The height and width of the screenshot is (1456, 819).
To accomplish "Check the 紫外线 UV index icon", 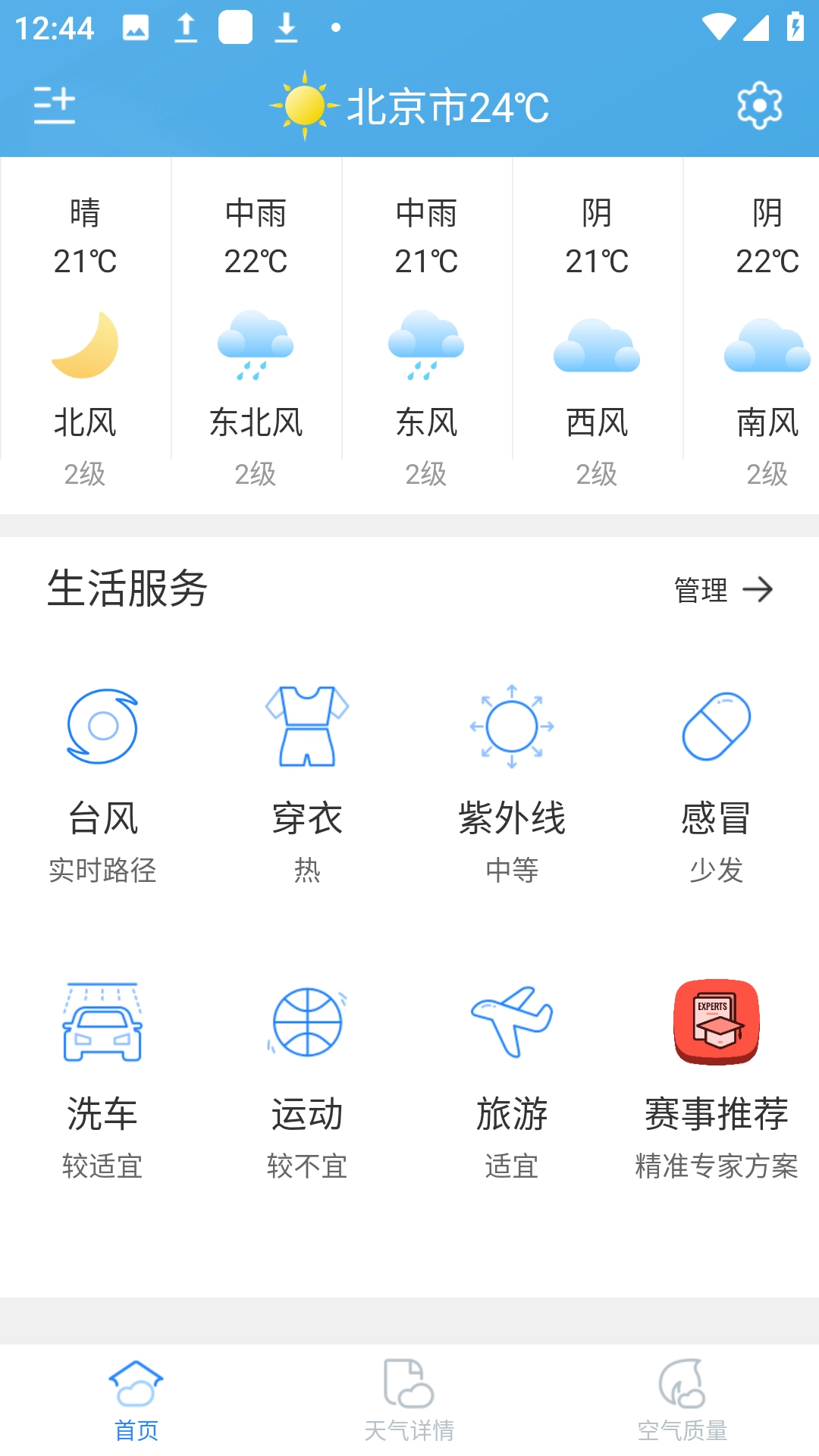I will (512, 773).
